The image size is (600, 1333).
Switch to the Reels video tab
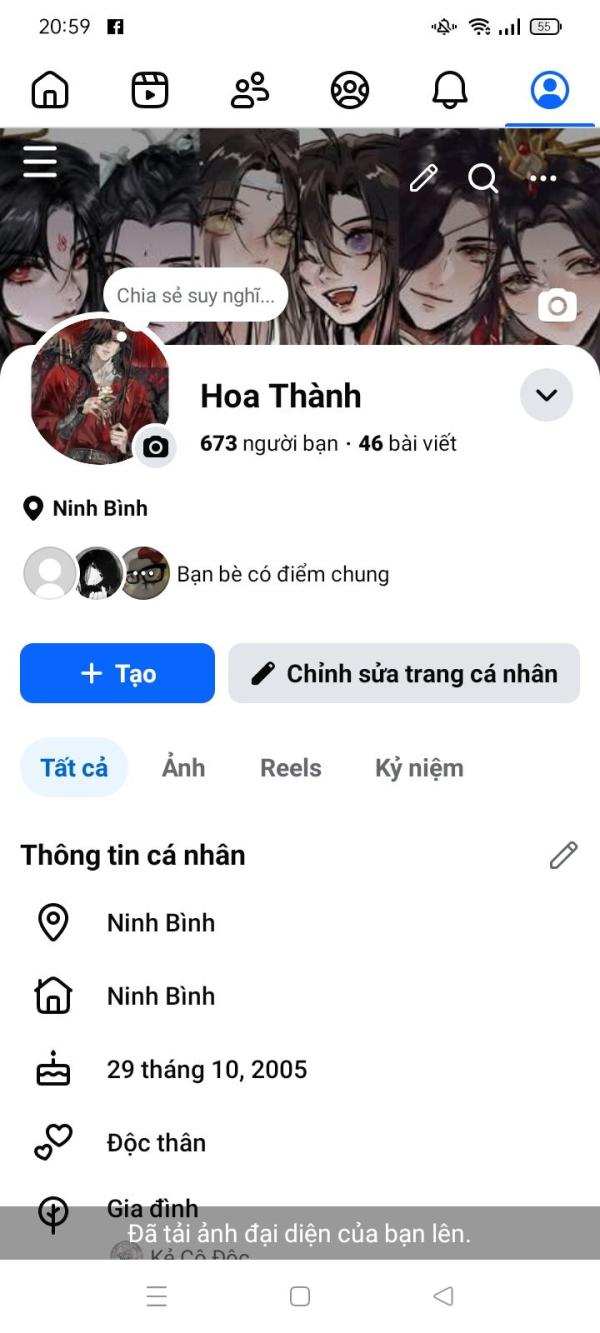pos(150,91)
